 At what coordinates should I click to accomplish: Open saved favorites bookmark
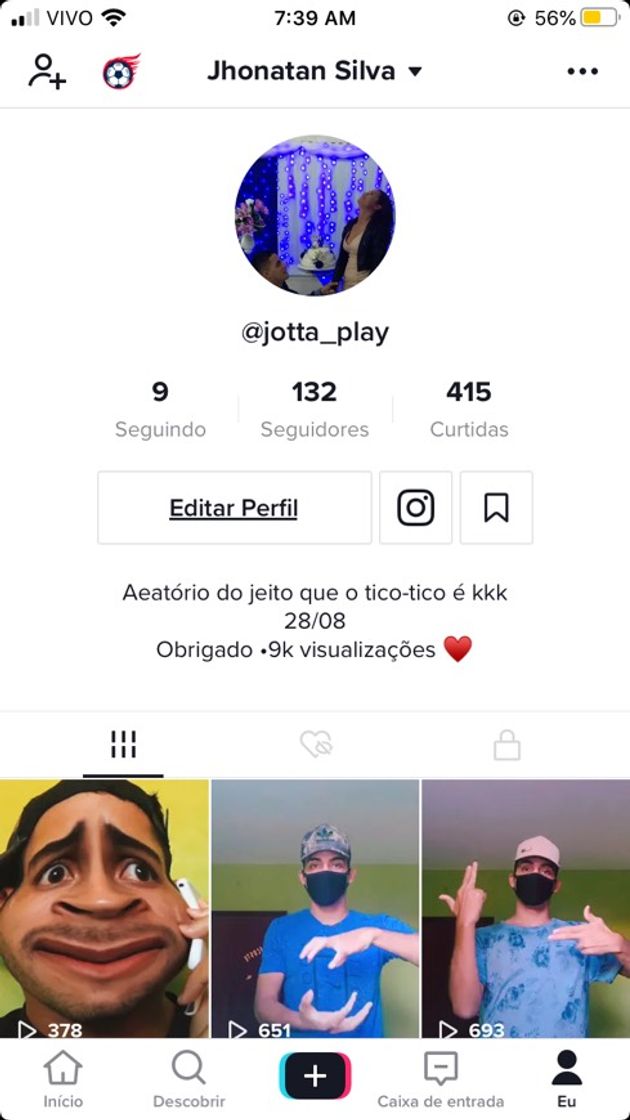496,508
